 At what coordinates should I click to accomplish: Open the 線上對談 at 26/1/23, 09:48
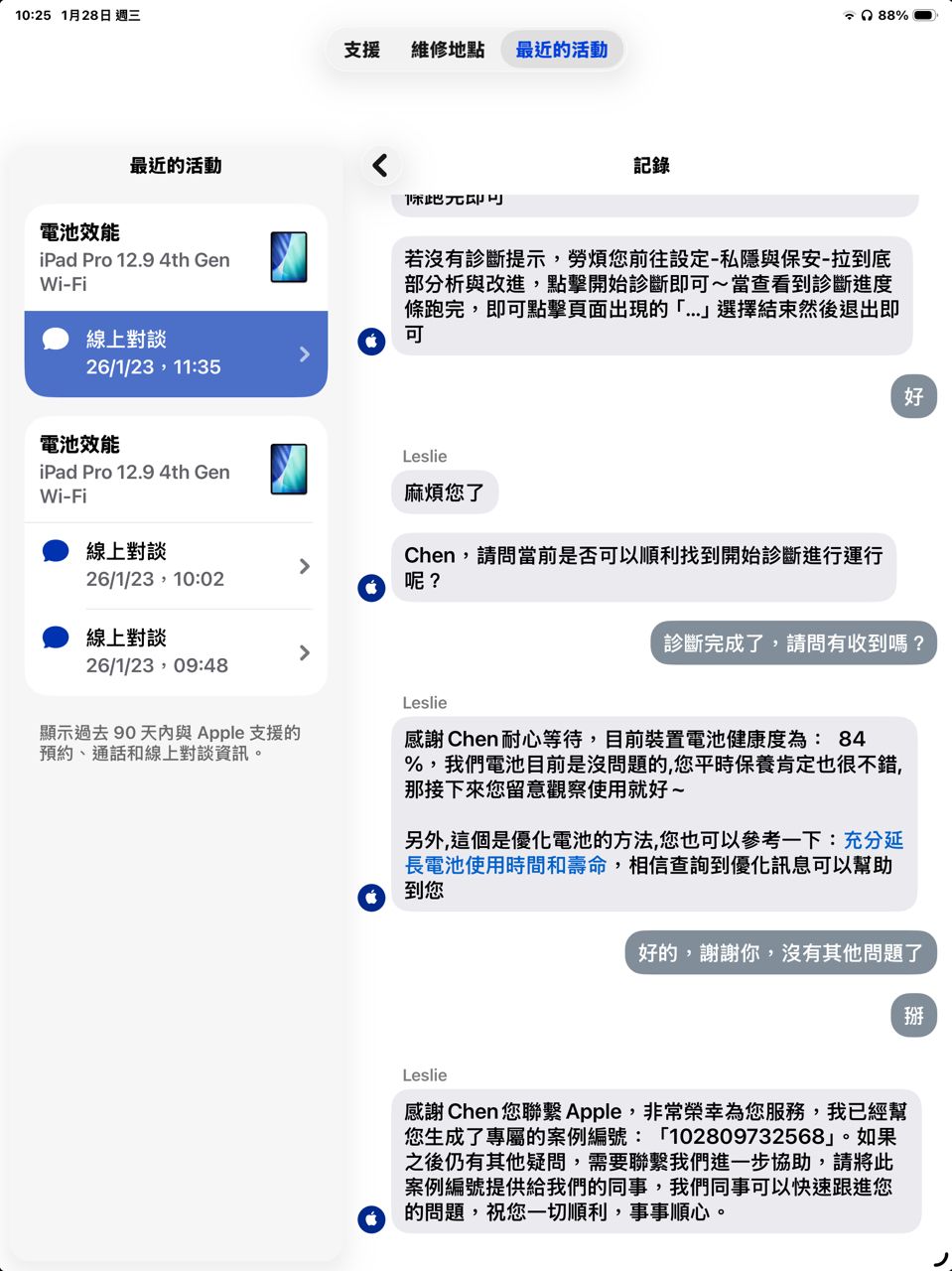click(176, 651)
